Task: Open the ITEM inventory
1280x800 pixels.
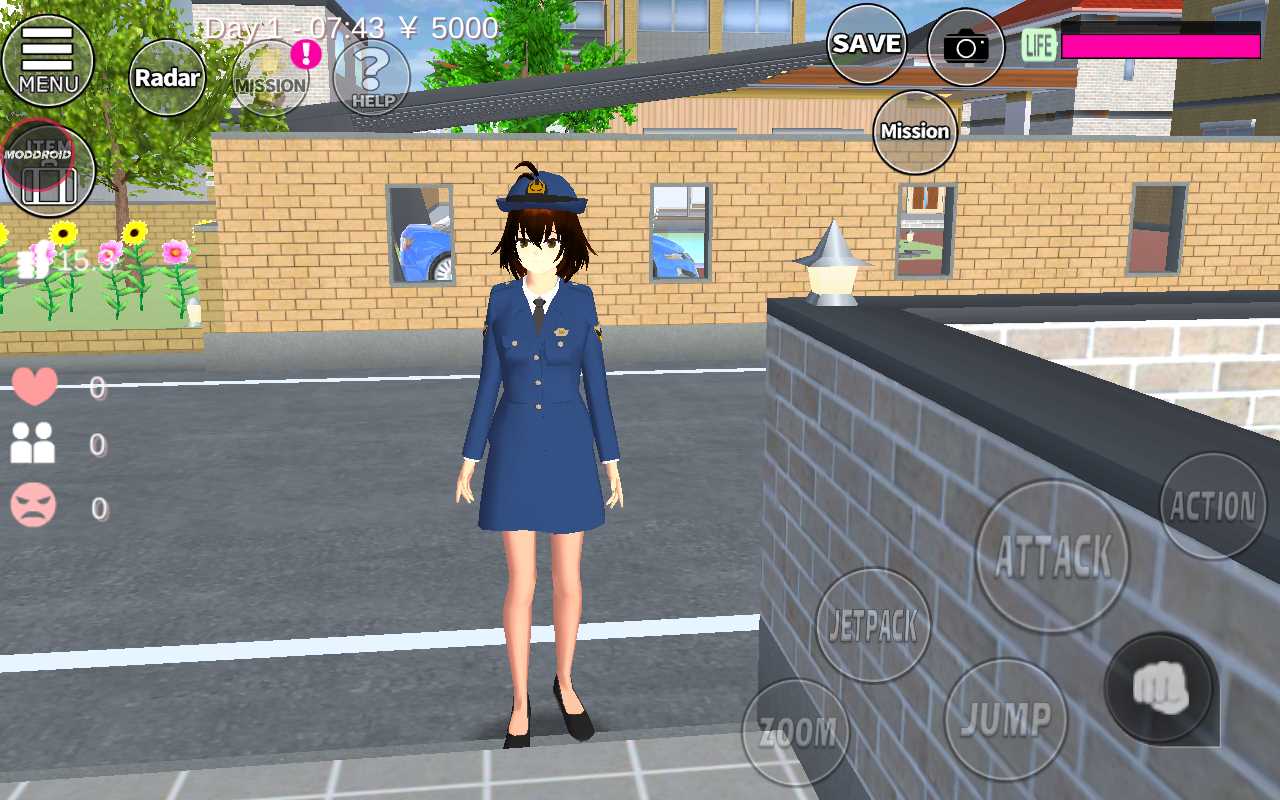Action: point(47,170)
